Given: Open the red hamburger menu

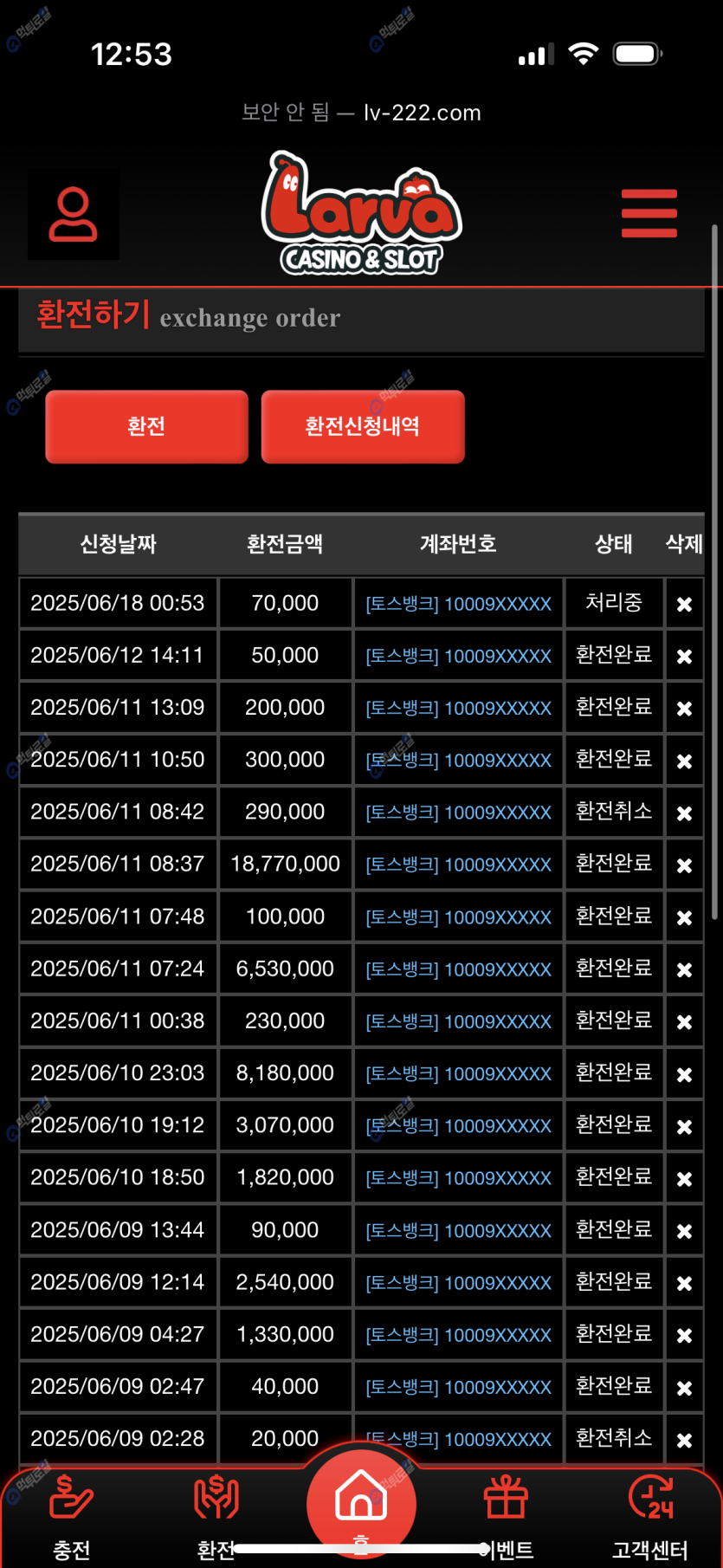Looking at the screenshot, I should 649,213.
